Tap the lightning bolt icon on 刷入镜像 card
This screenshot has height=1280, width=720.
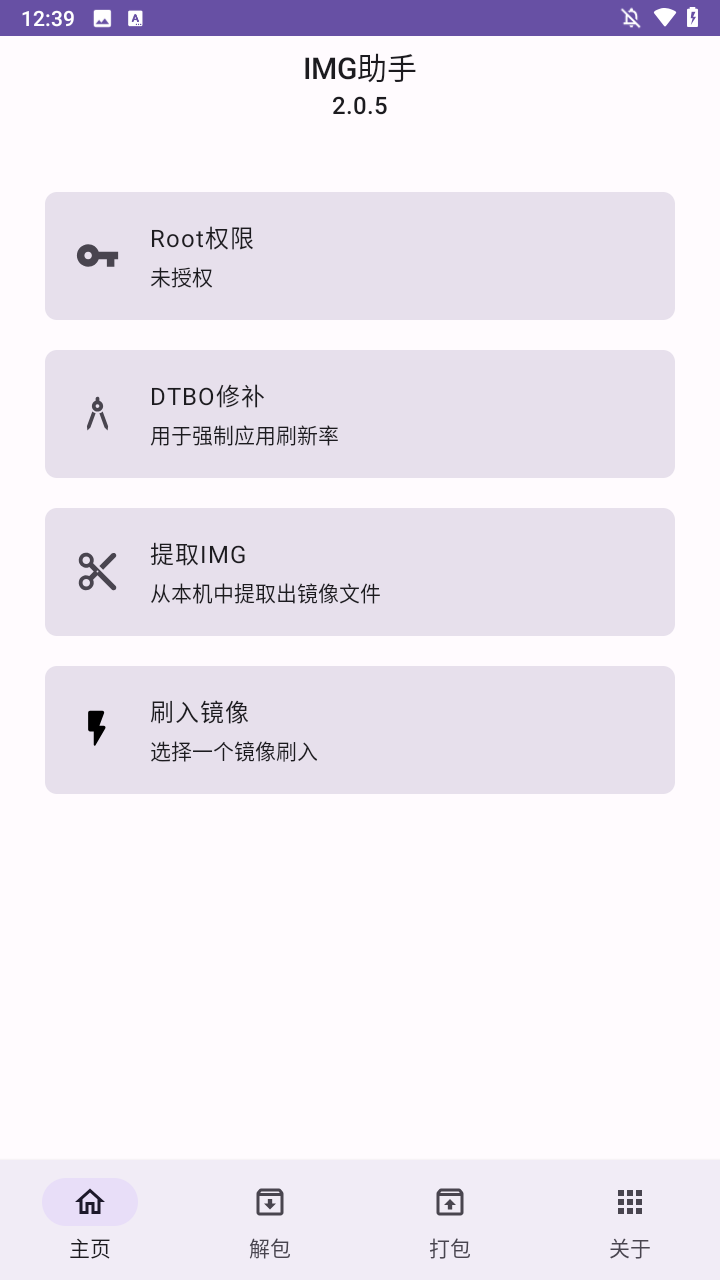click(x=96, y=729)
